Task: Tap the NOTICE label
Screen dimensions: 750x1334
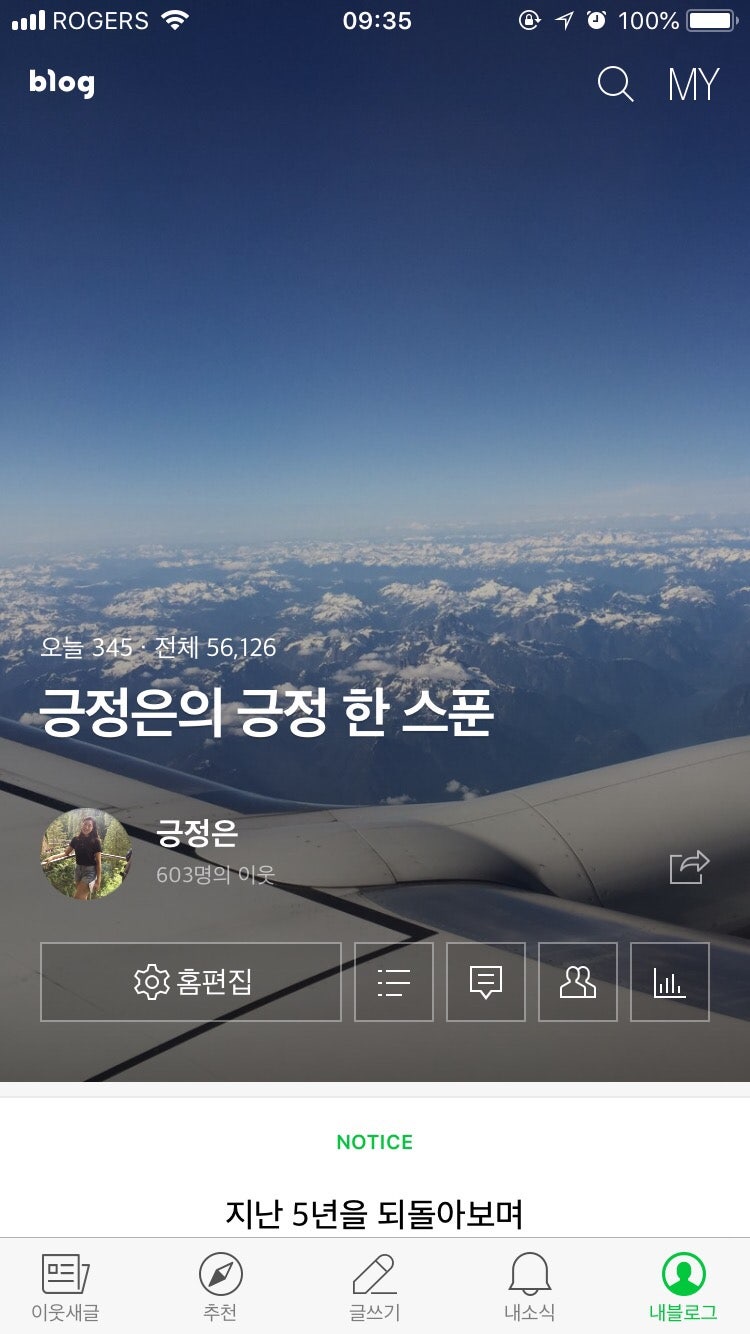Action: click(x=375, y=1142)
